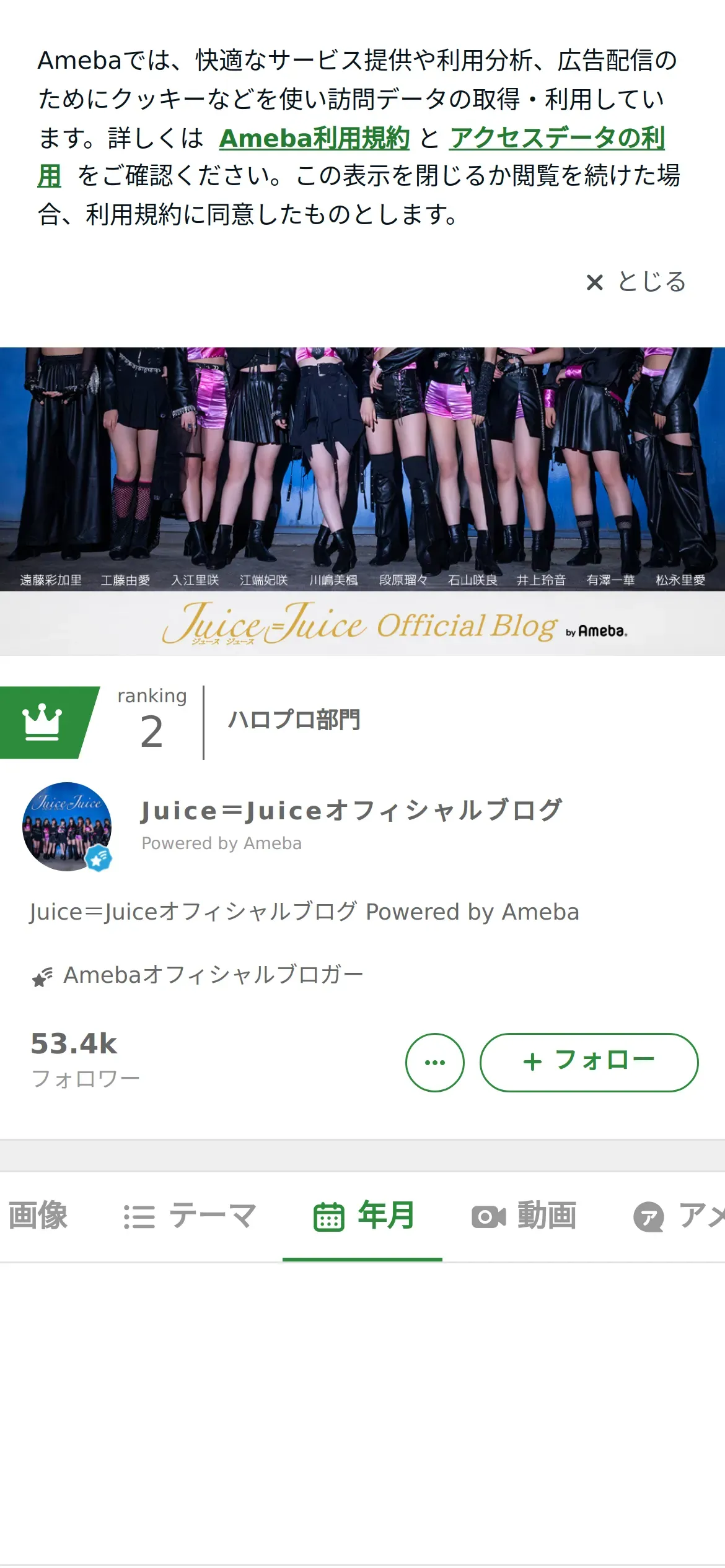The image size is (725, 1568).
Task: Open the アクセスデータの利用 link
Action: (556, 138)
